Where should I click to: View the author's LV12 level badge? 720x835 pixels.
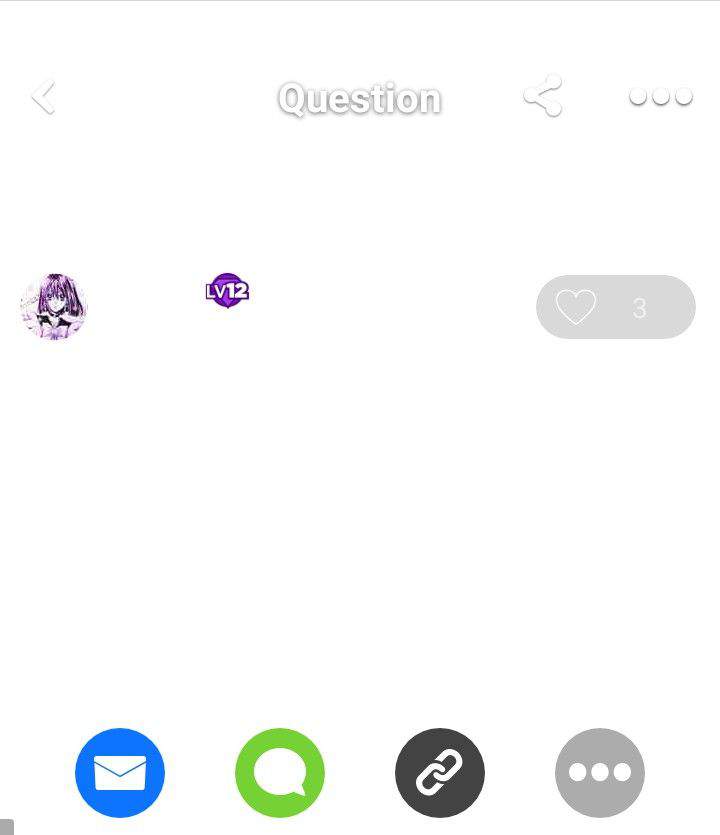click(x=227, y=291)
